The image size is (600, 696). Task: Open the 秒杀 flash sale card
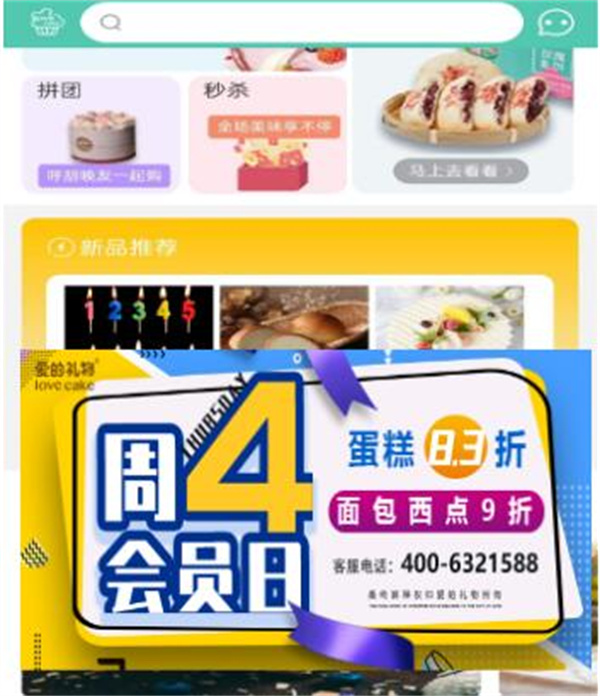click(x=267, y=135)
